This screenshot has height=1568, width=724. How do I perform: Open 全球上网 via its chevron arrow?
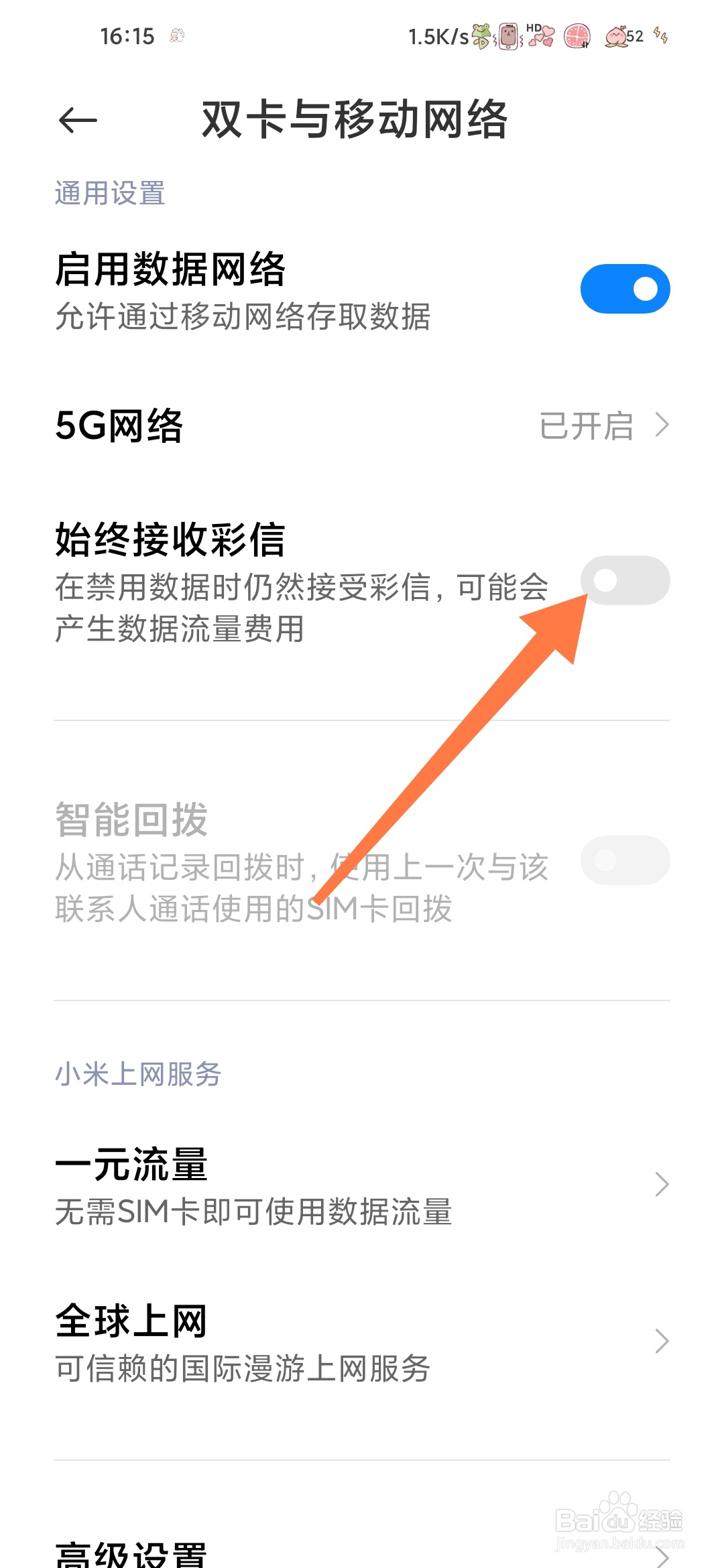tap(662, 1341)
